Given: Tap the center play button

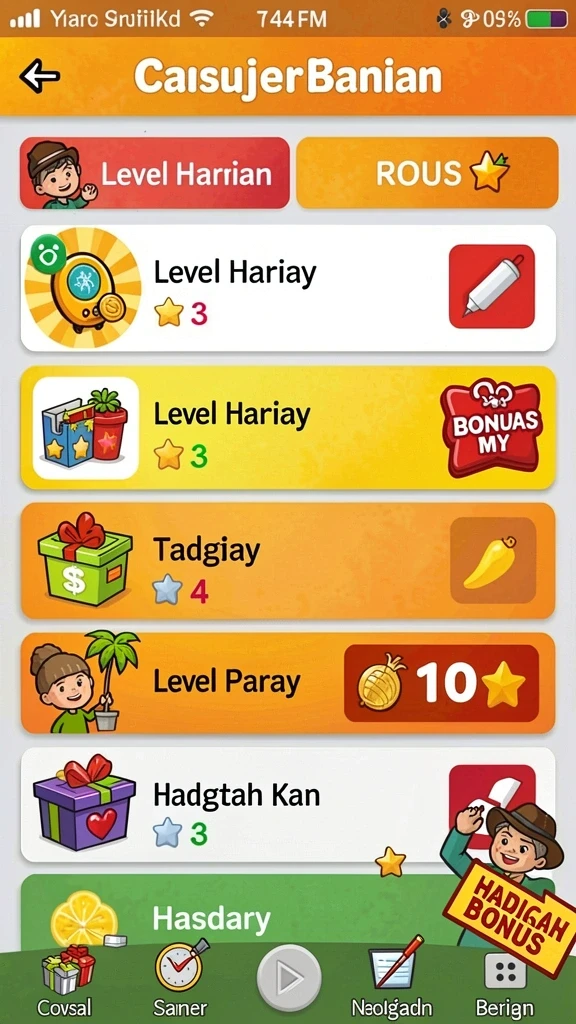Looking at the screenshot, I should pyautogui.click(x=289, y=978).
